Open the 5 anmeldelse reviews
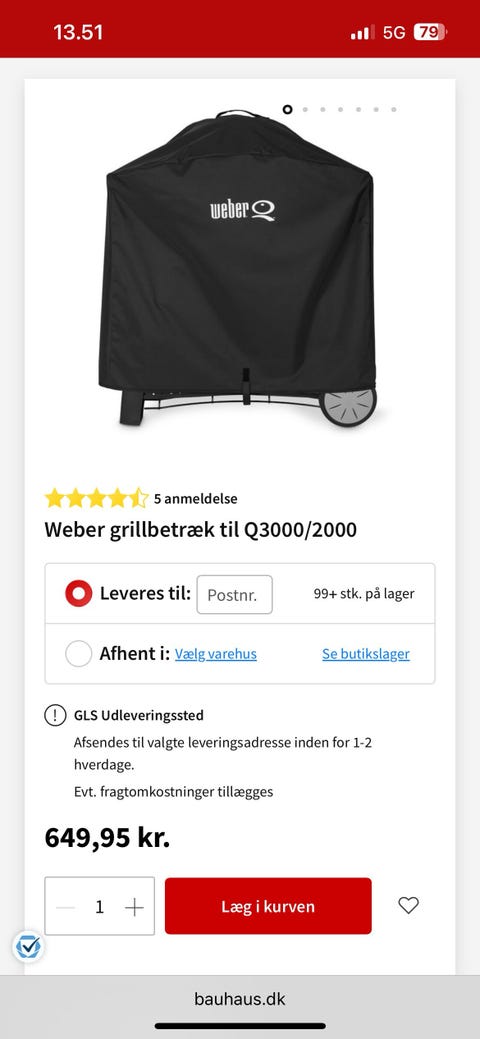 (x=195, y=498)
